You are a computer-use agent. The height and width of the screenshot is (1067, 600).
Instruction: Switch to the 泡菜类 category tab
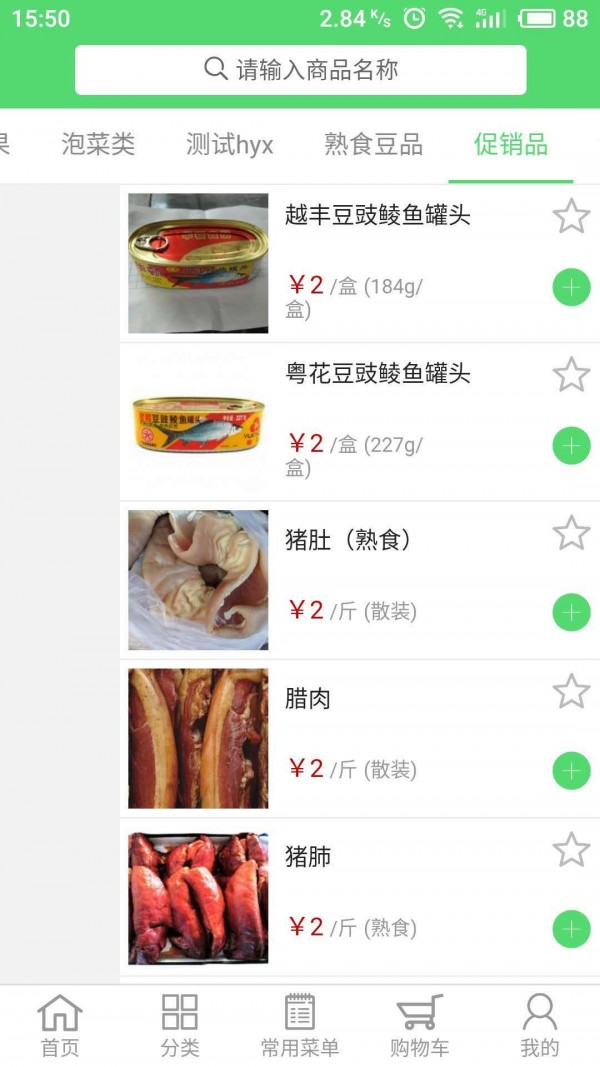tap(98, 144)
